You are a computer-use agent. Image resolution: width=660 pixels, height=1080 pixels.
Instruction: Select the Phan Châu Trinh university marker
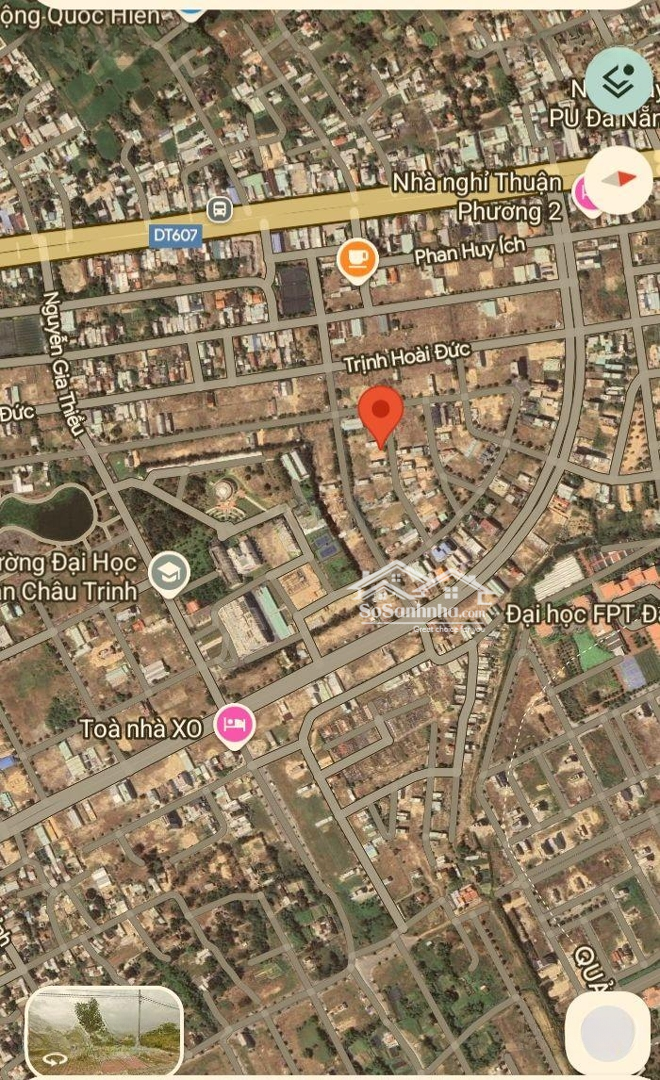click(169, 573)
